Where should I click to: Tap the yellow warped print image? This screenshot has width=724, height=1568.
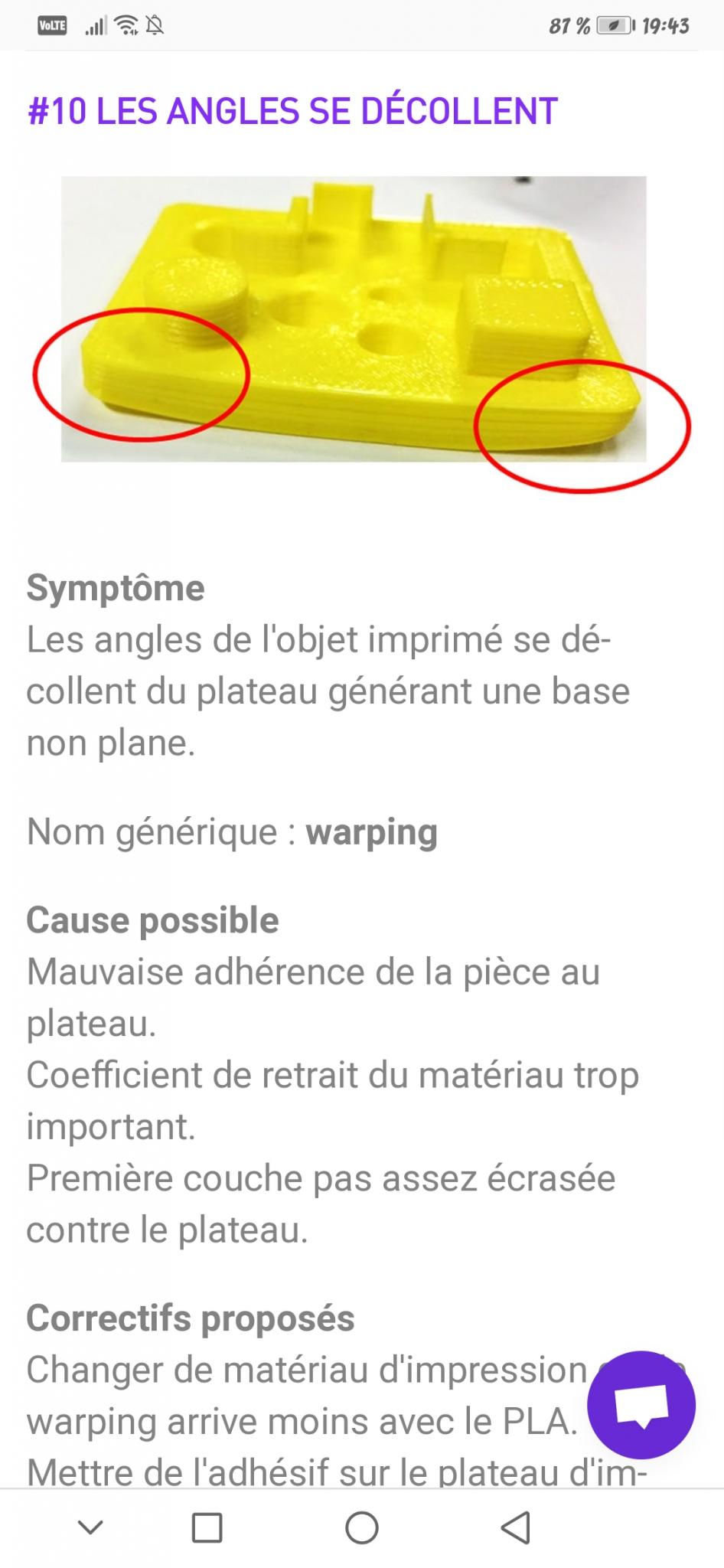tap(354, 319)
